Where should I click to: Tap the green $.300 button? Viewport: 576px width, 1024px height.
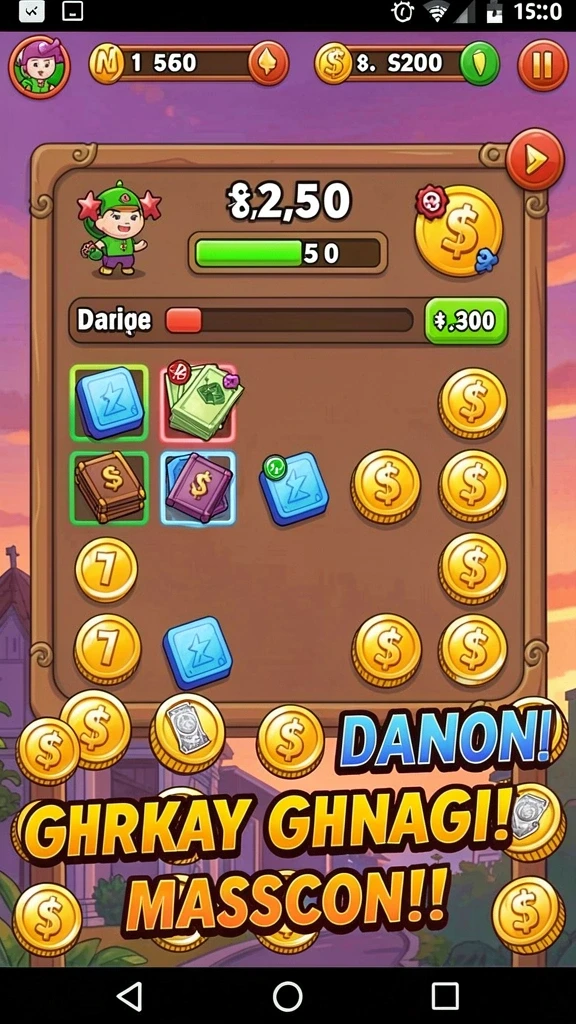pyautogui.click(x=466, y=321)
